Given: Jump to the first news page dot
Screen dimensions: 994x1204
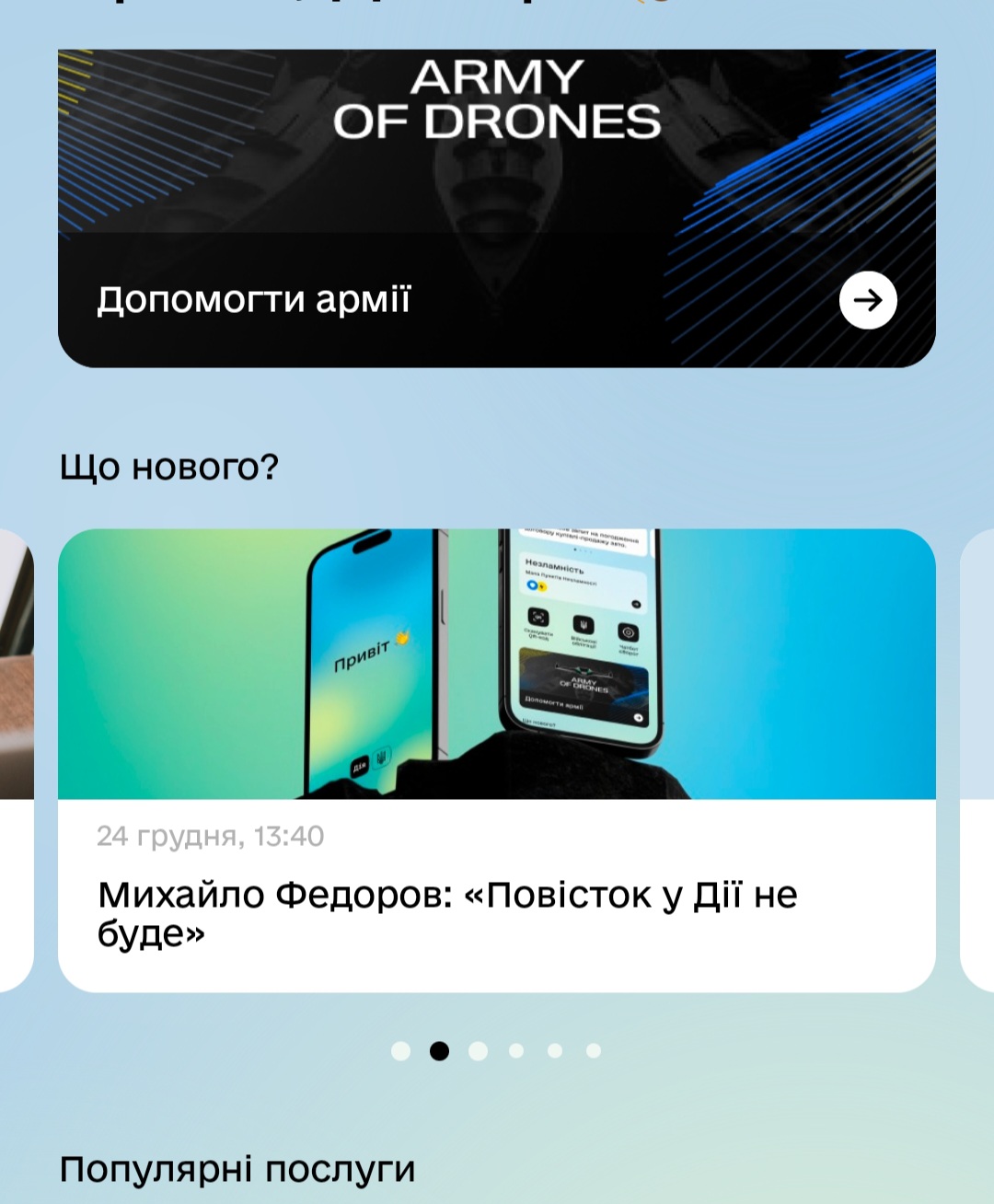Looking at the screenshot, I should (x=400, y=1051).
